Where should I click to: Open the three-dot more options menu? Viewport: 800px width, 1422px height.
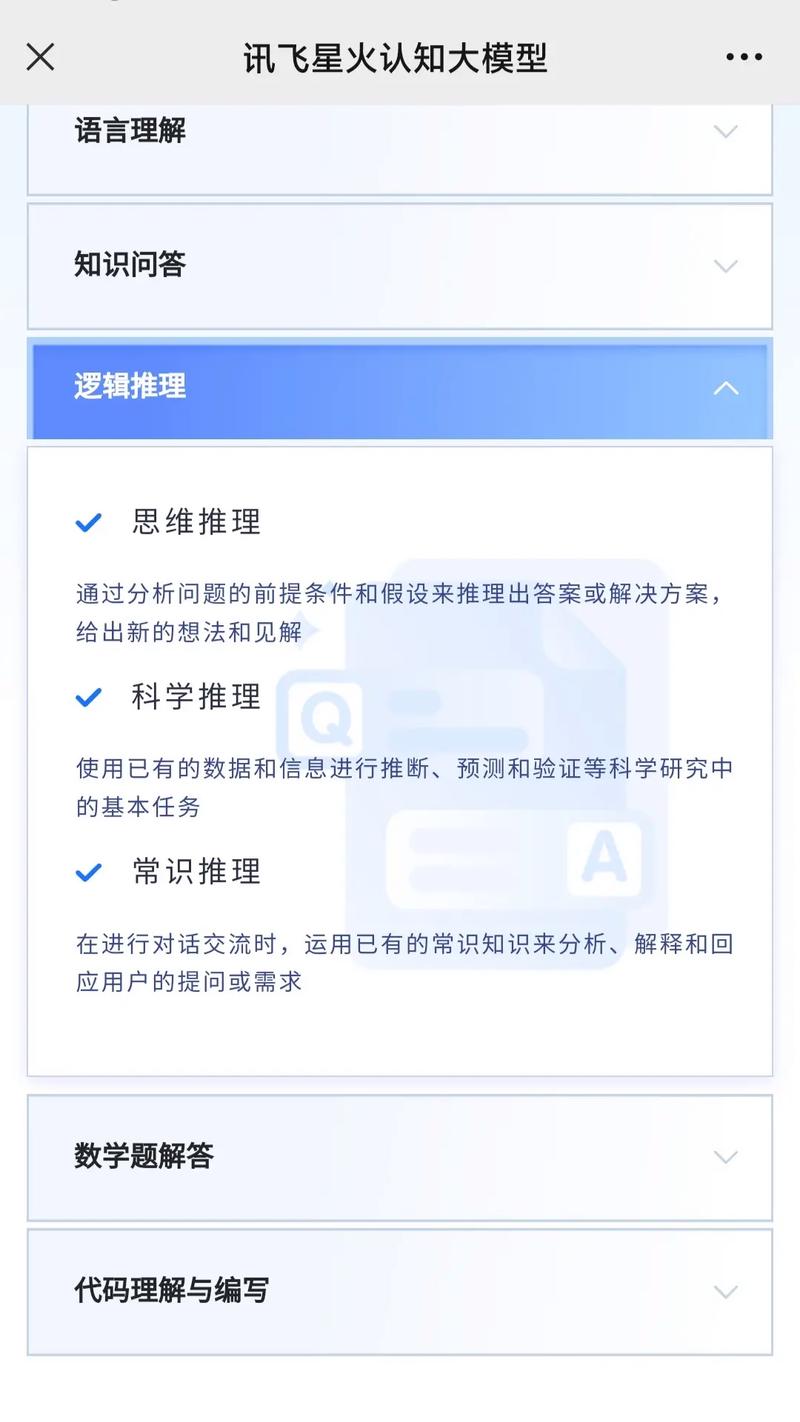tap(744, 57)
